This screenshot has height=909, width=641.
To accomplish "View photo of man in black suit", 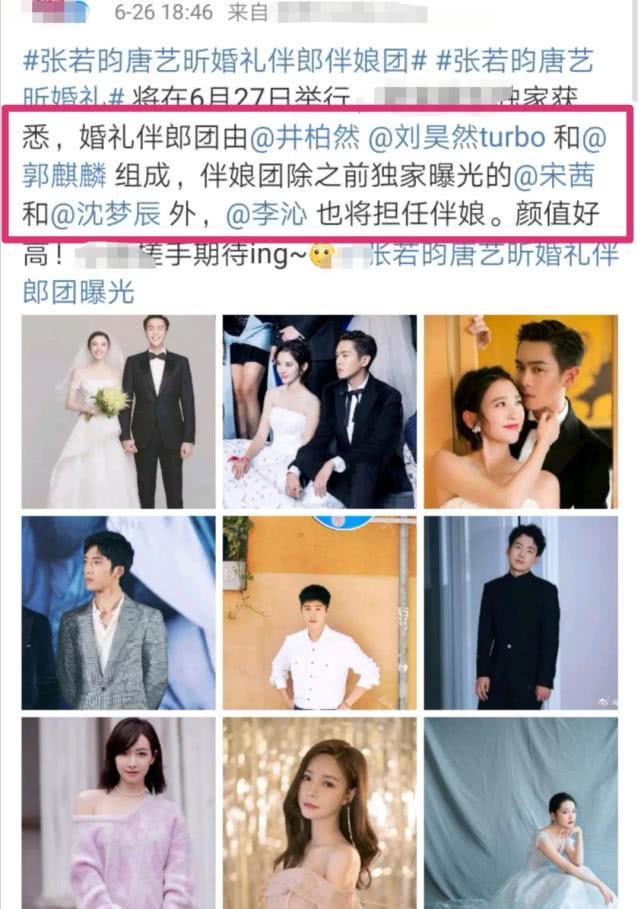I will pyautogui.click(x=520, y=612).
